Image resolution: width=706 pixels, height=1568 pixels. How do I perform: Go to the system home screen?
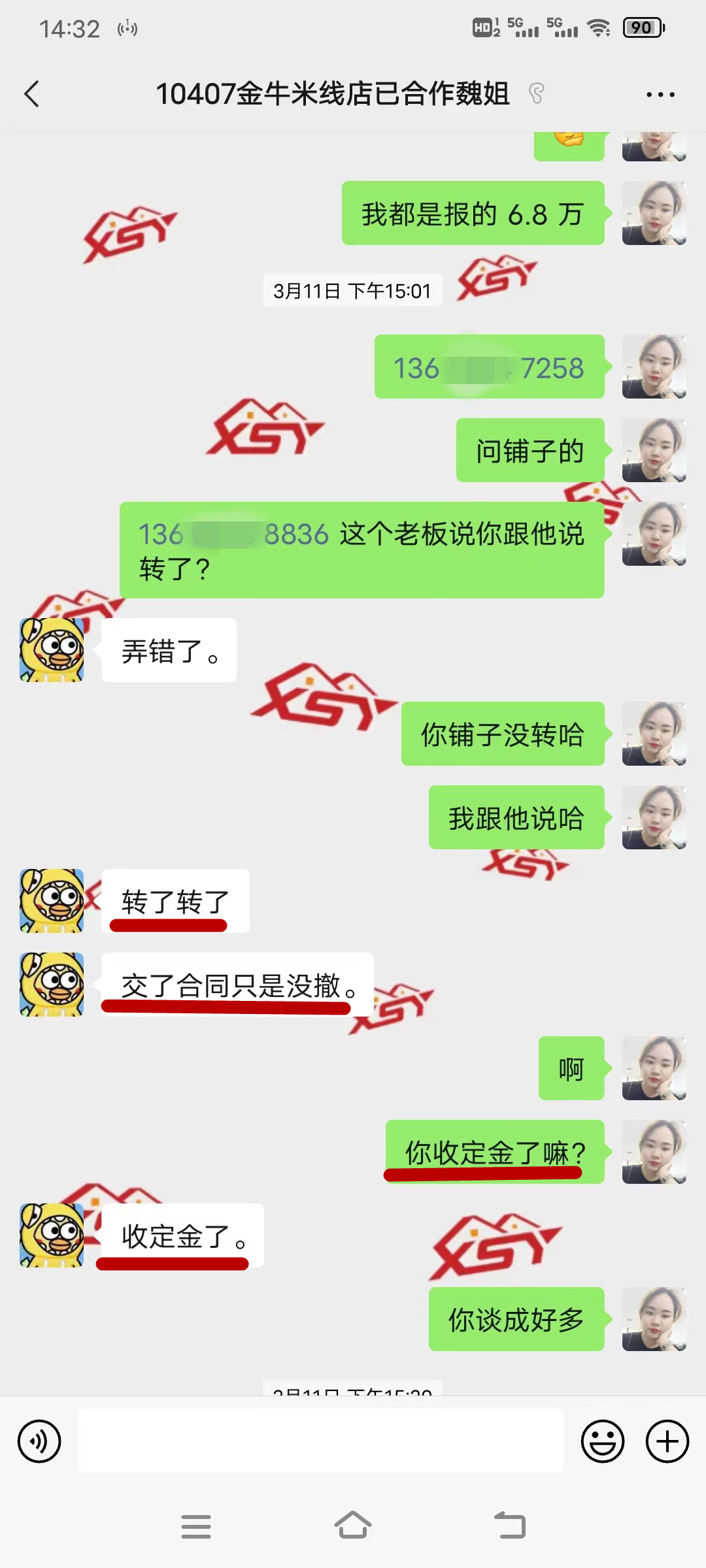[x=353, y=1526]
